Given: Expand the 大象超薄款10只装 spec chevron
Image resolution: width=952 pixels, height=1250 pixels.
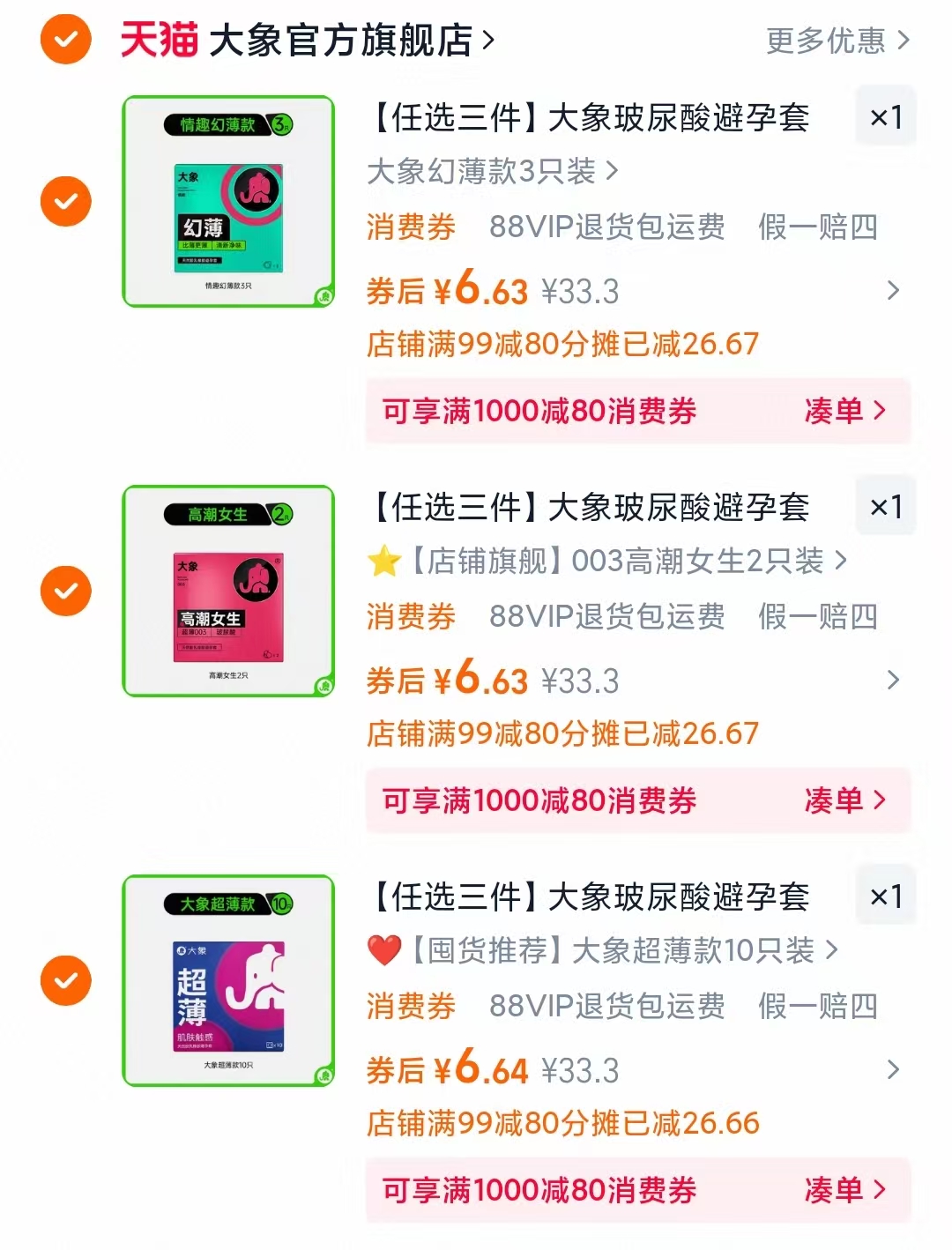Looking at the screenshot, I should point(829,950).
